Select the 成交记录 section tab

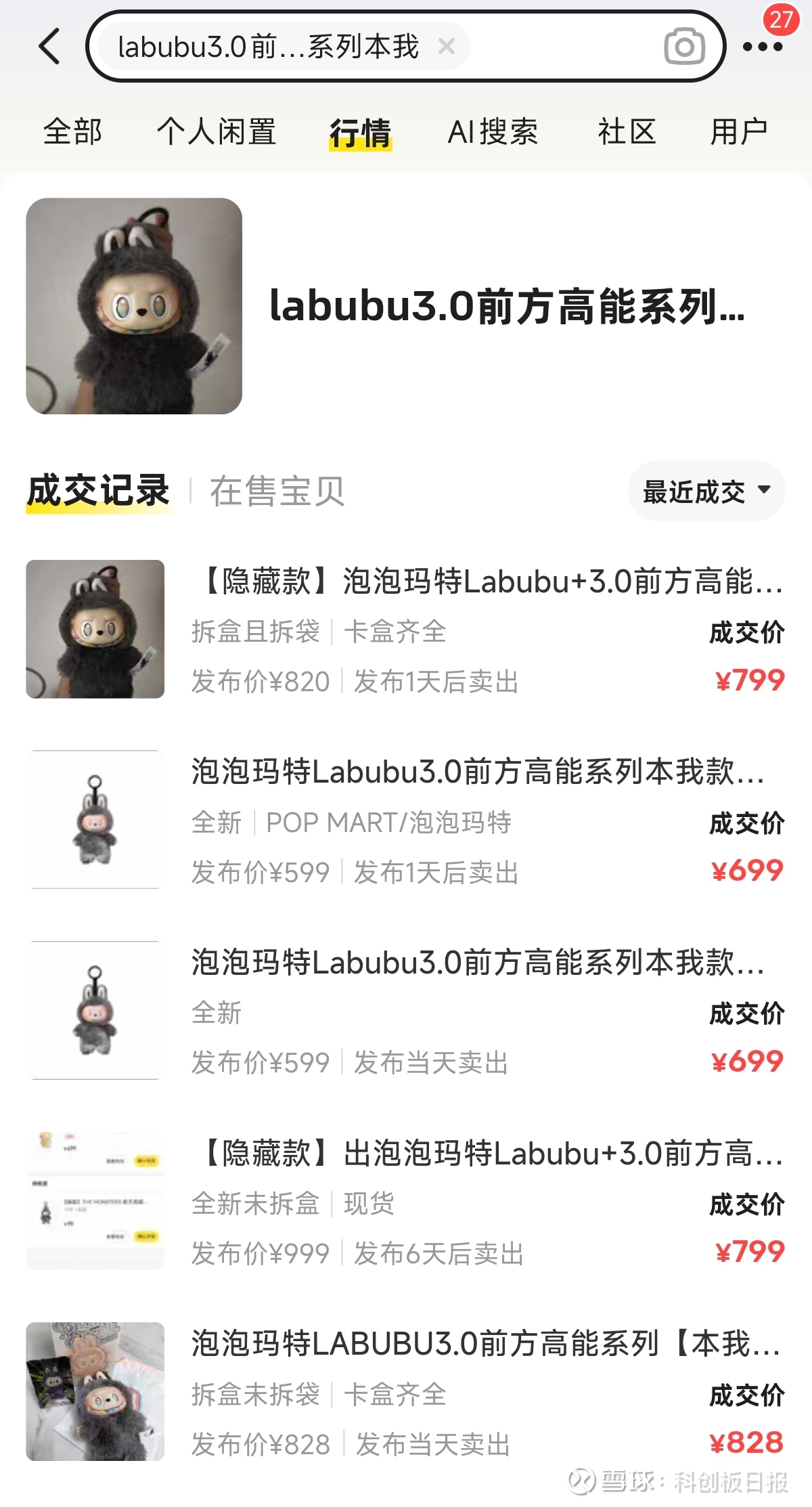[98, 491]
